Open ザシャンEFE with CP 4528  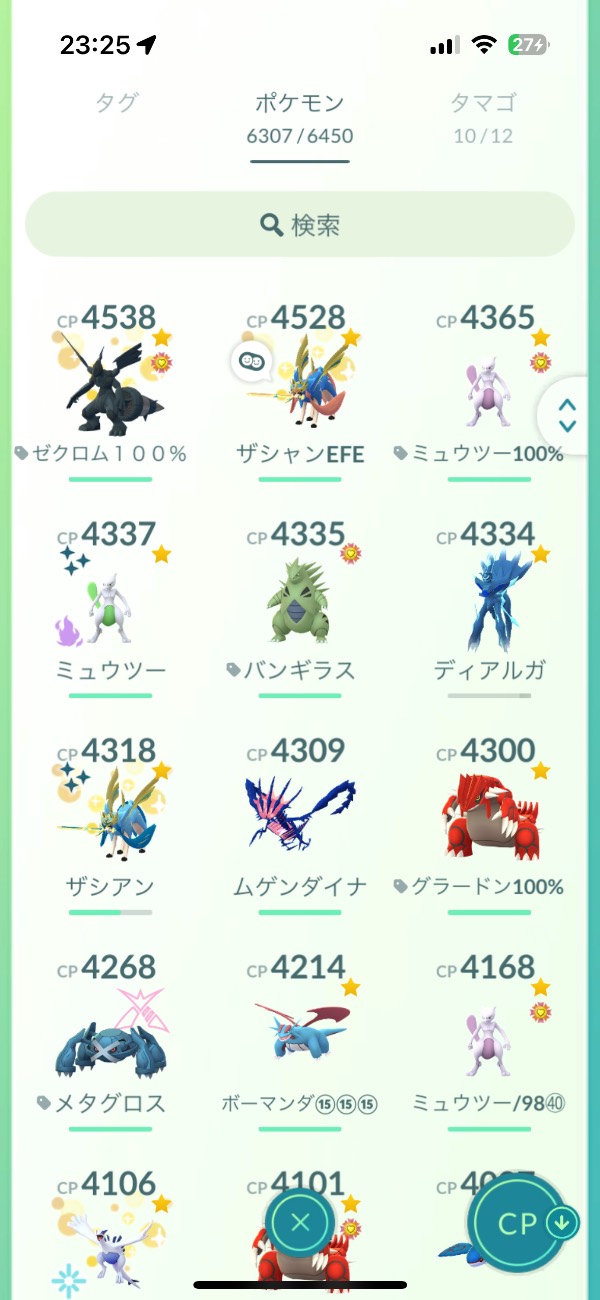click(300, 385)
